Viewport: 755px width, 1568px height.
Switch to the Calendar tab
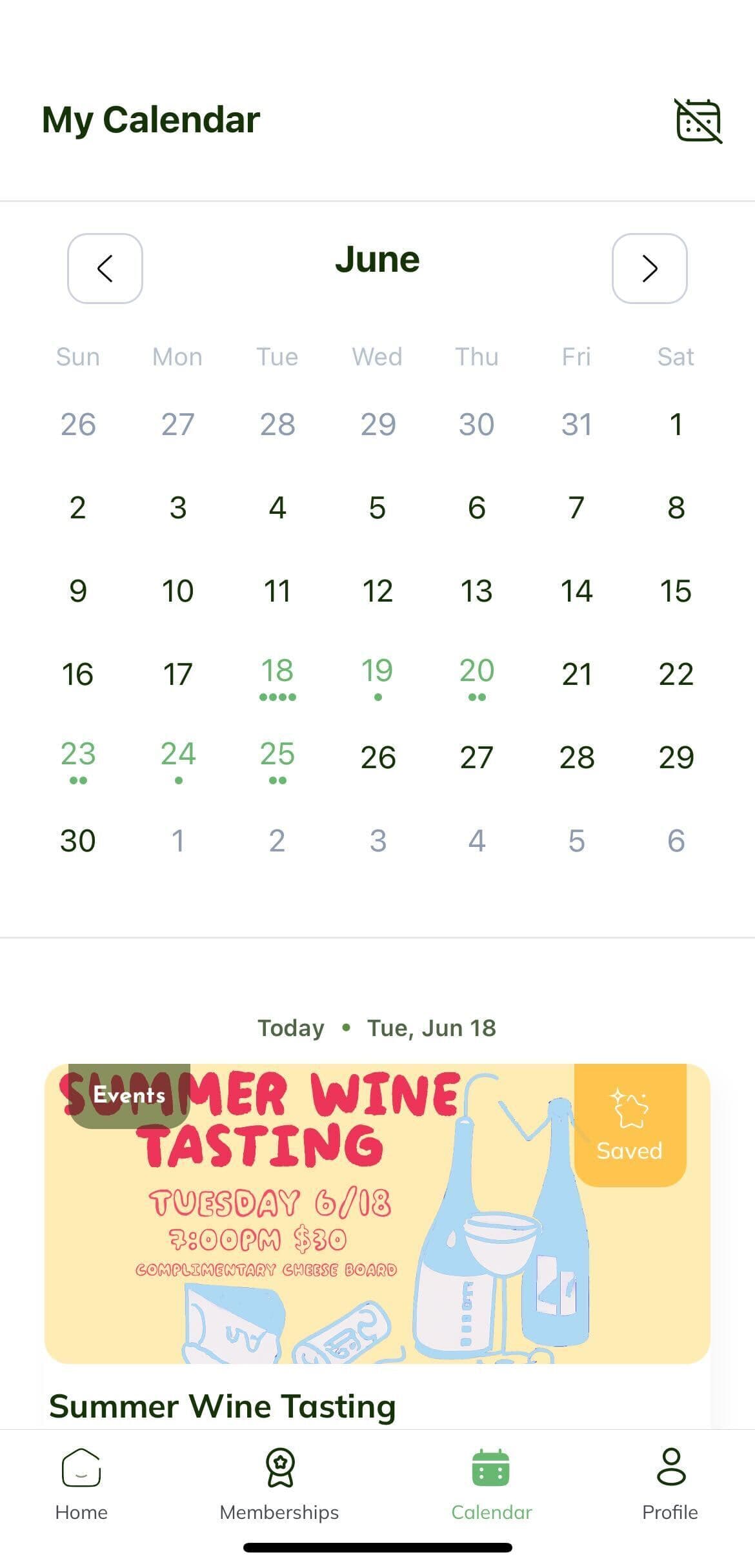[491, 1481]
